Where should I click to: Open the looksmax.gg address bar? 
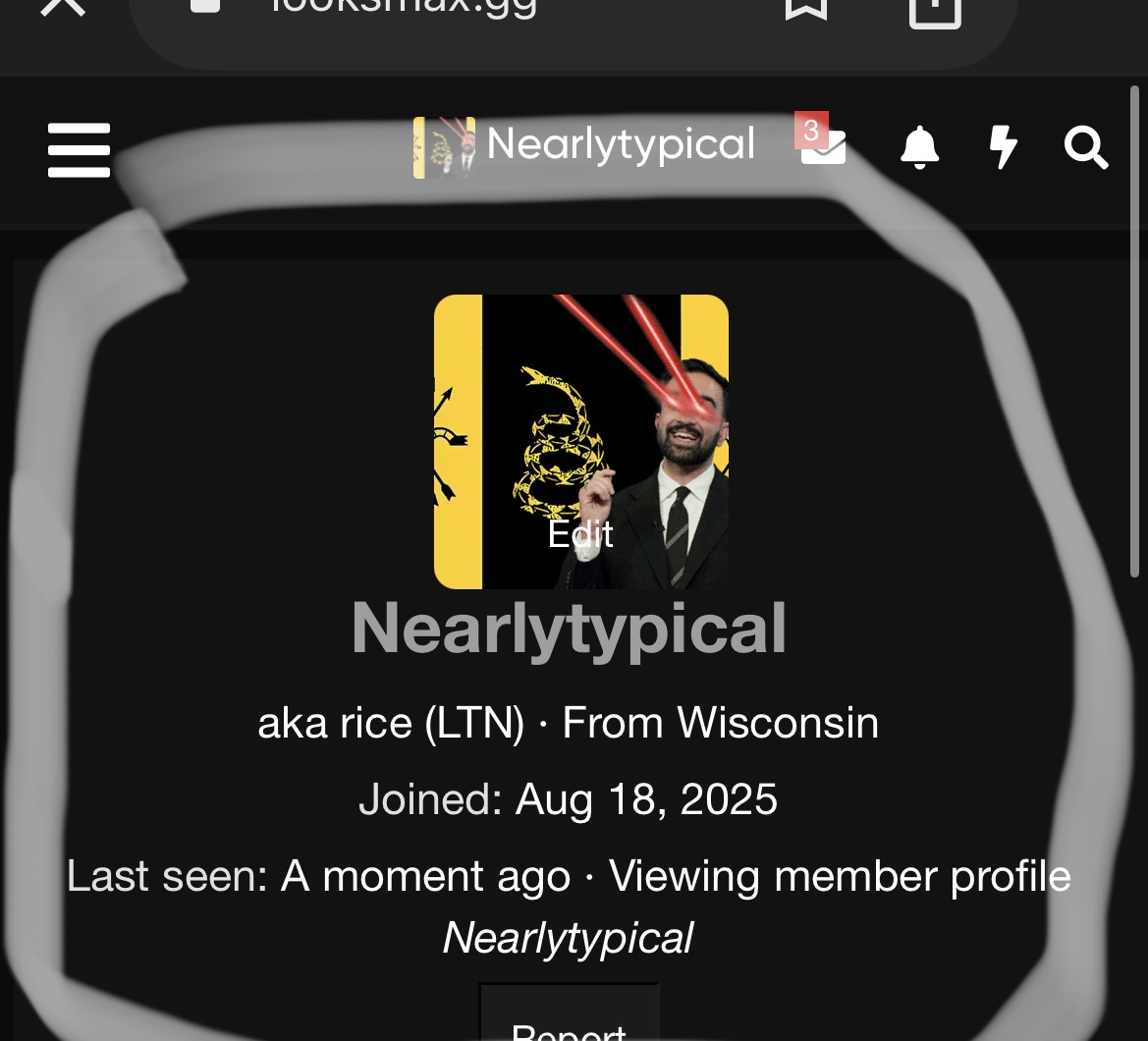click(x=403, y=8)
